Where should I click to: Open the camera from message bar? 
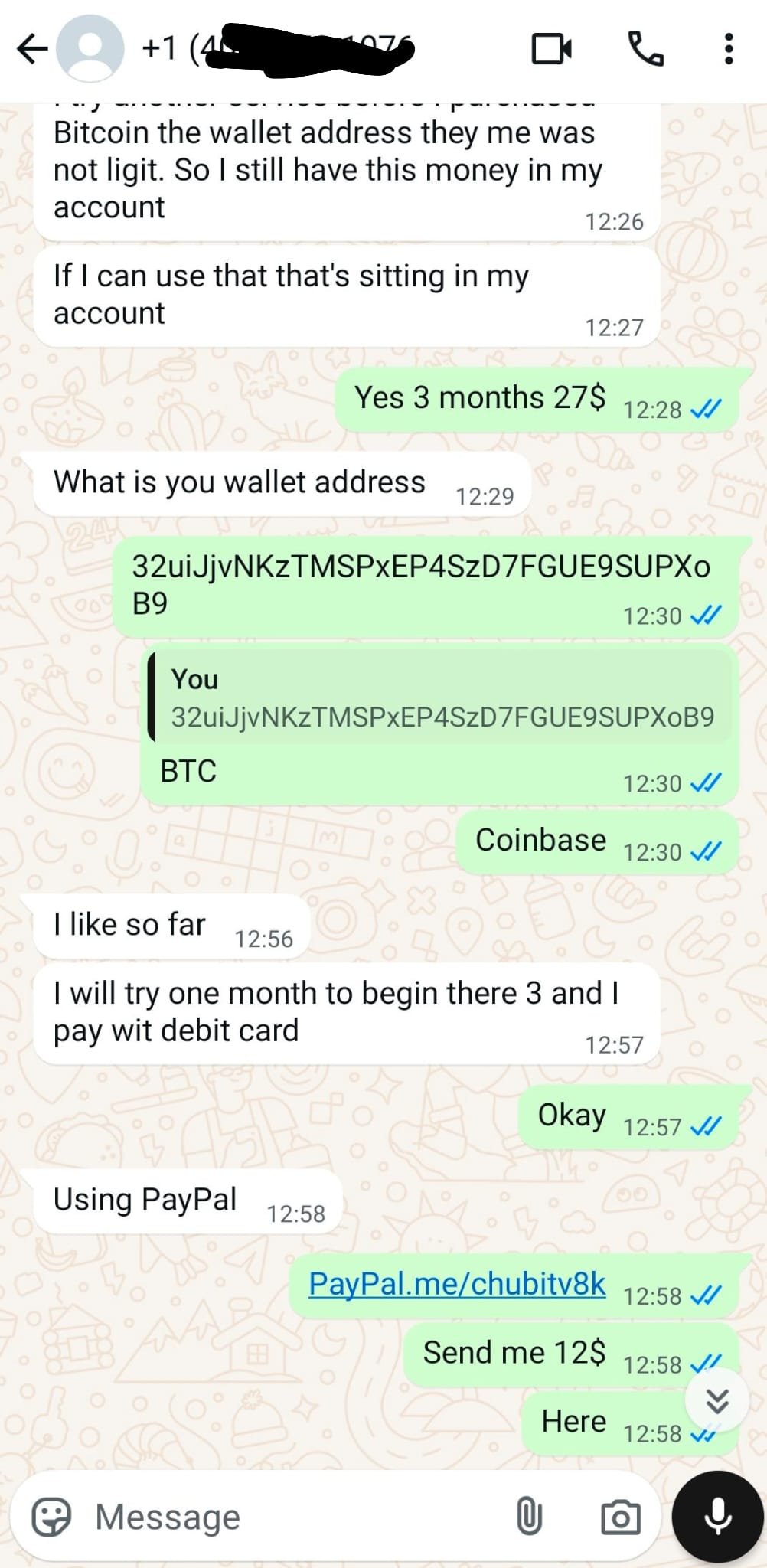click(620, 1517)
